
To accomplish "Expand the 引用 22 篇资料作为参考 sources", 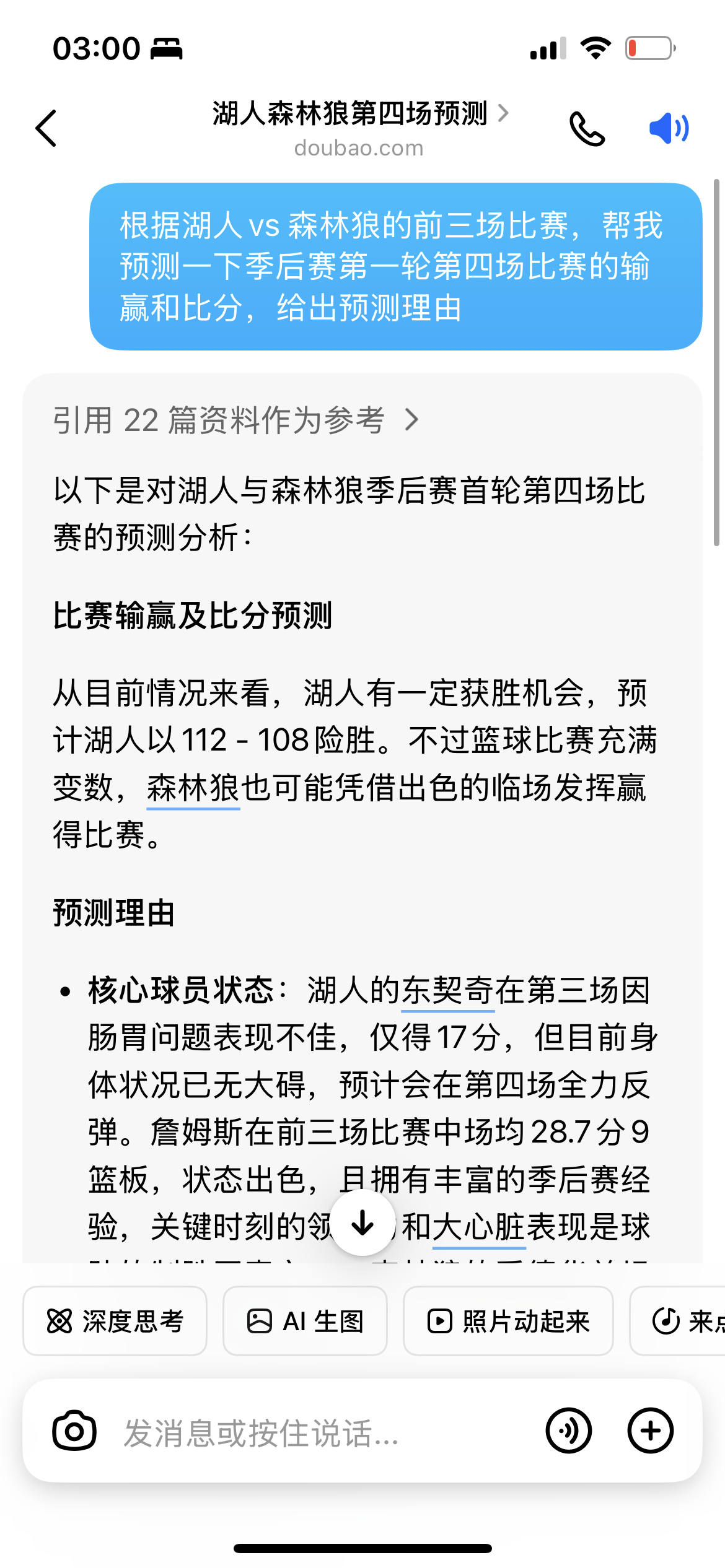I will [x=236, y=420].
